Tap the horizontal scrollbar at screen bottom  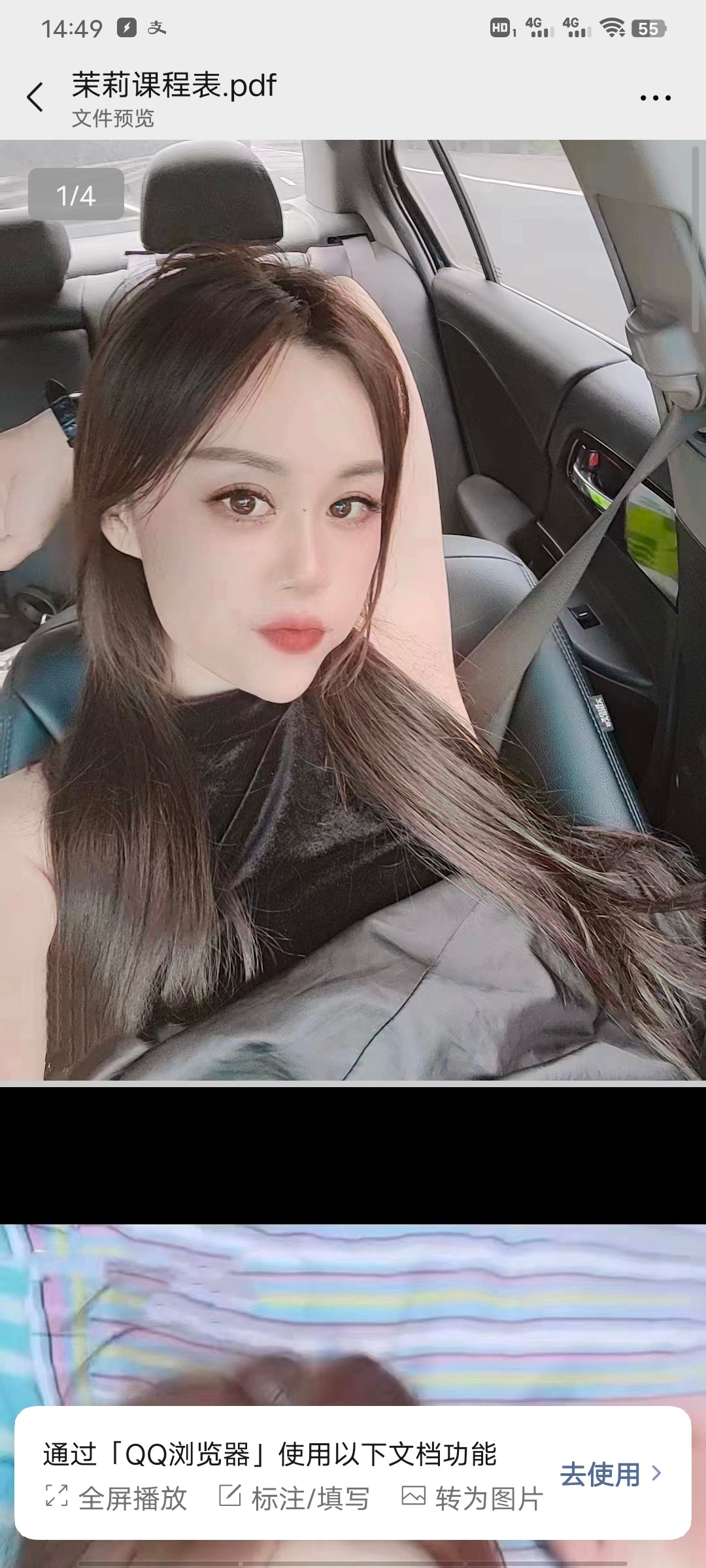click(353, 1561)
